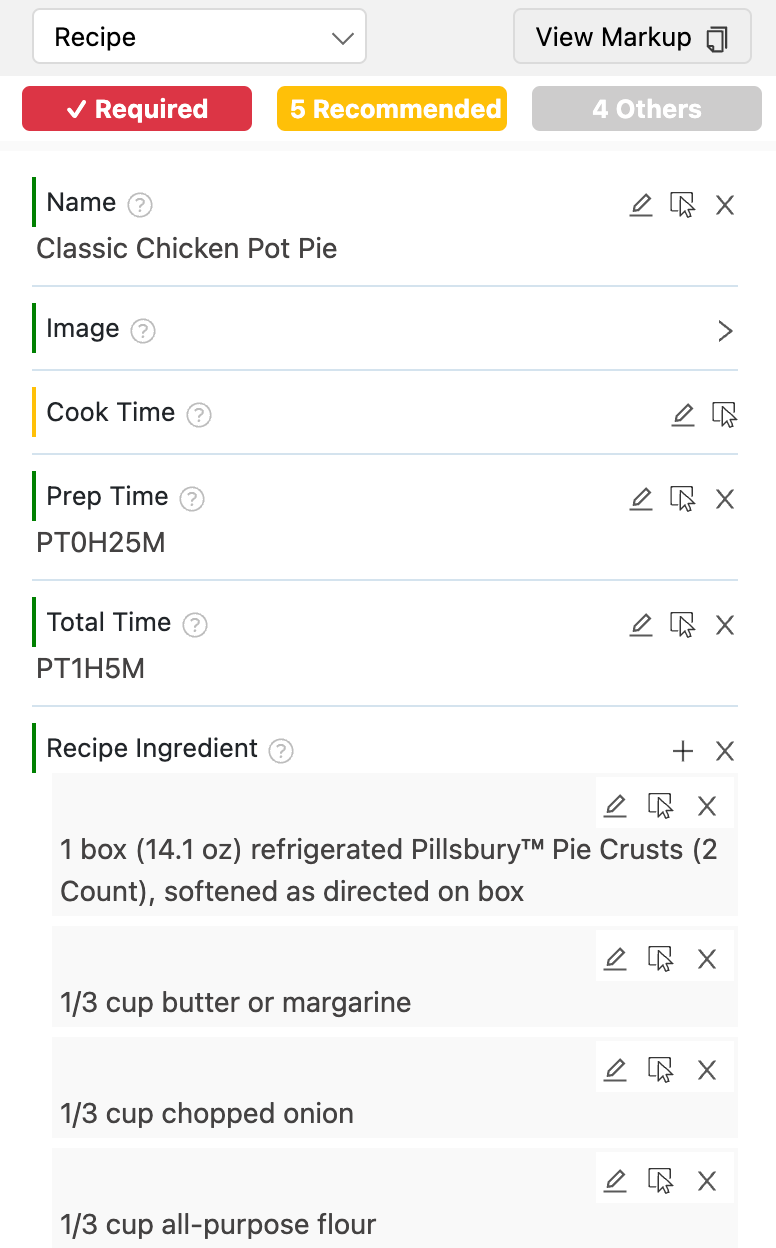The height and width of the screenshot is (1248, 776).
Task: Expand the Image section
Action: click(x=725, y=331)
